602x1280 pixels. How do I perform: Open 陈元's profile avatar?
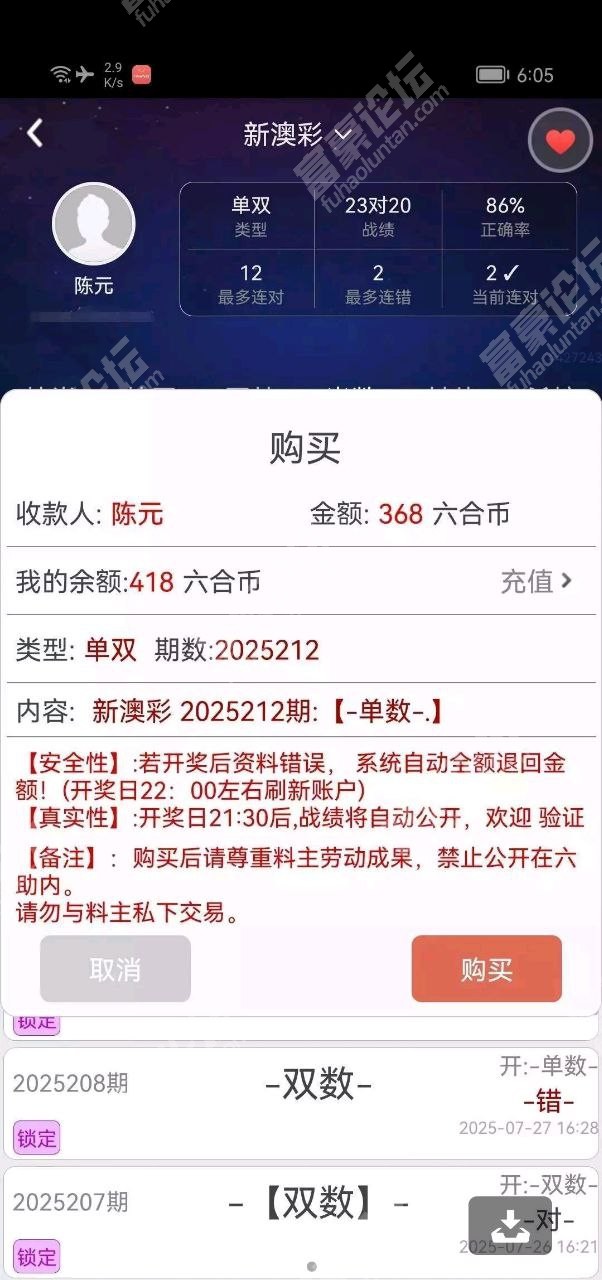pyautogui.click(x=93, y=224)
